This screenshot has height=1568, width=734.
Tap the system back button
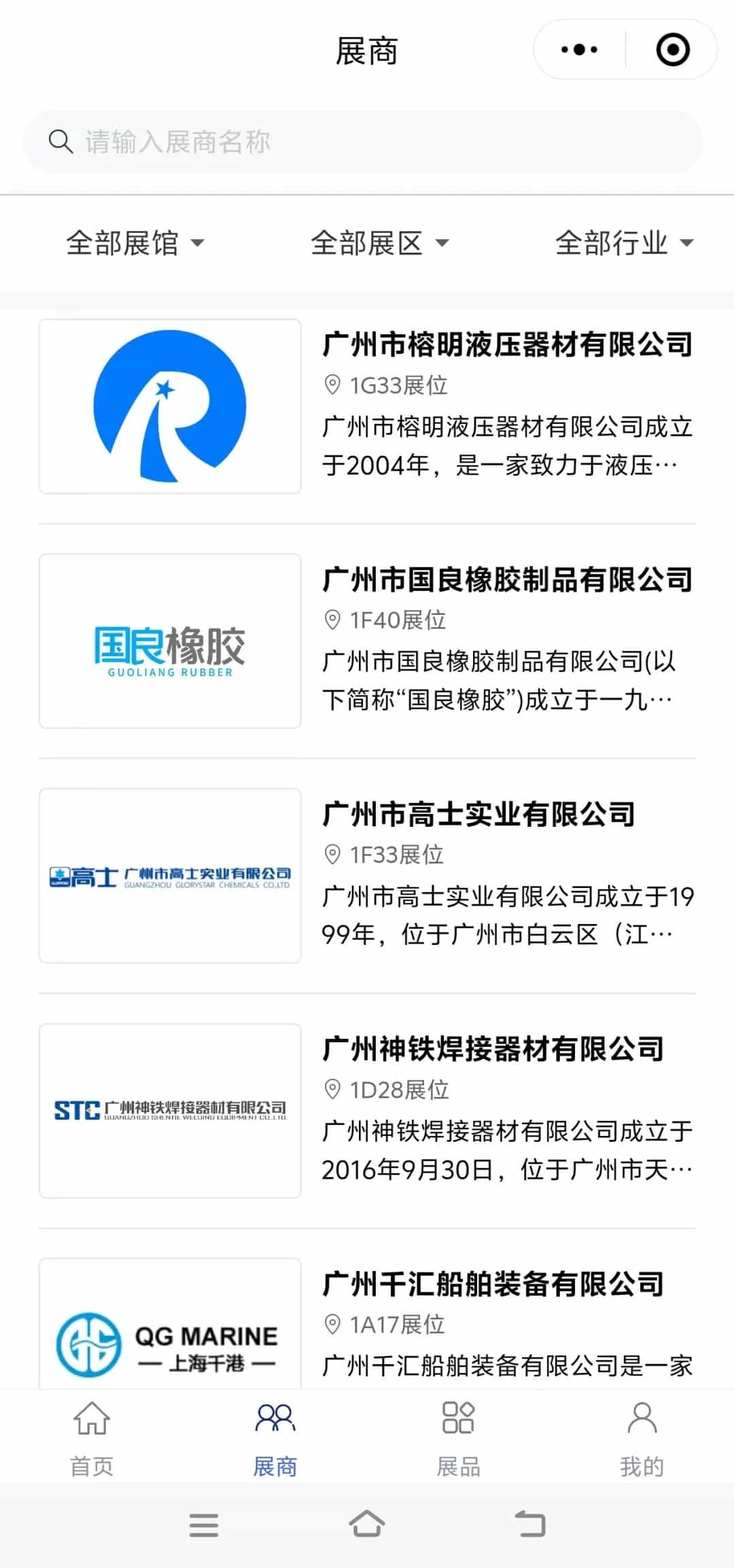[530, 1525]
